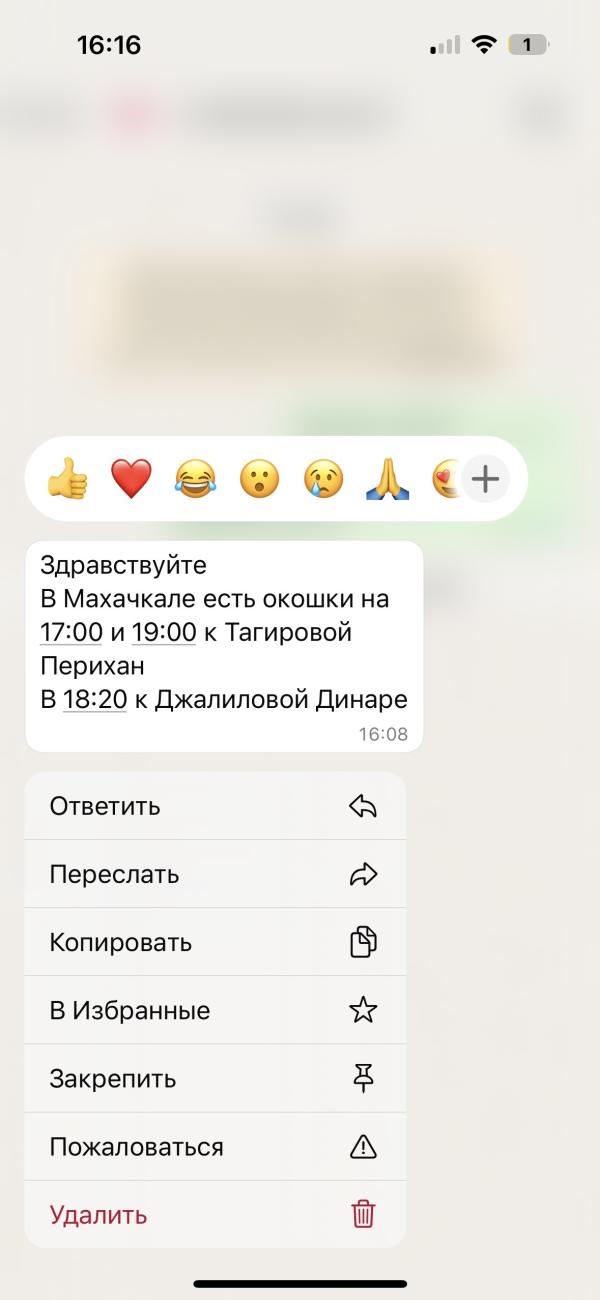
Task: Open more reactions with the plus button
Action: click(485, 479)
